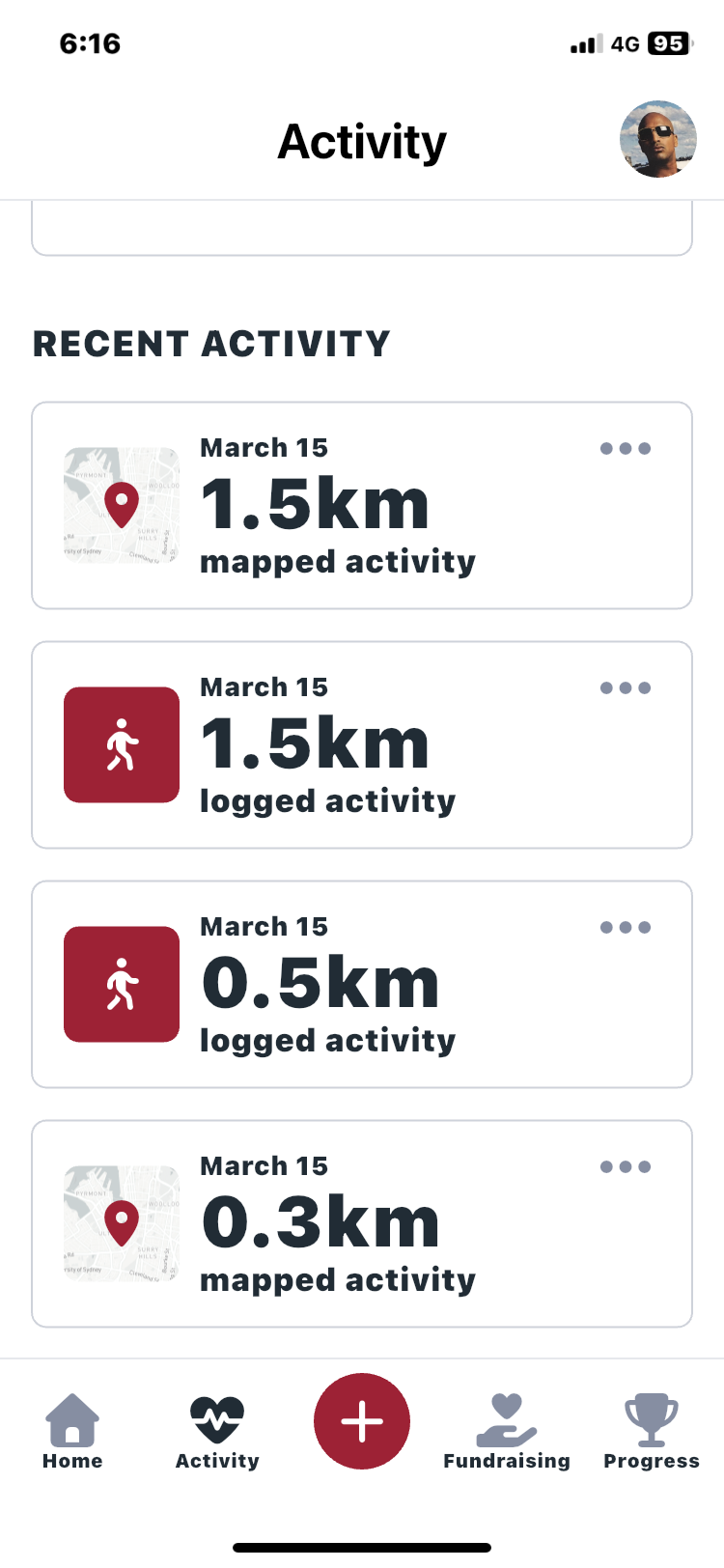
Task: Open options for the 1.5km logged activity
Action: coord(625,687)
